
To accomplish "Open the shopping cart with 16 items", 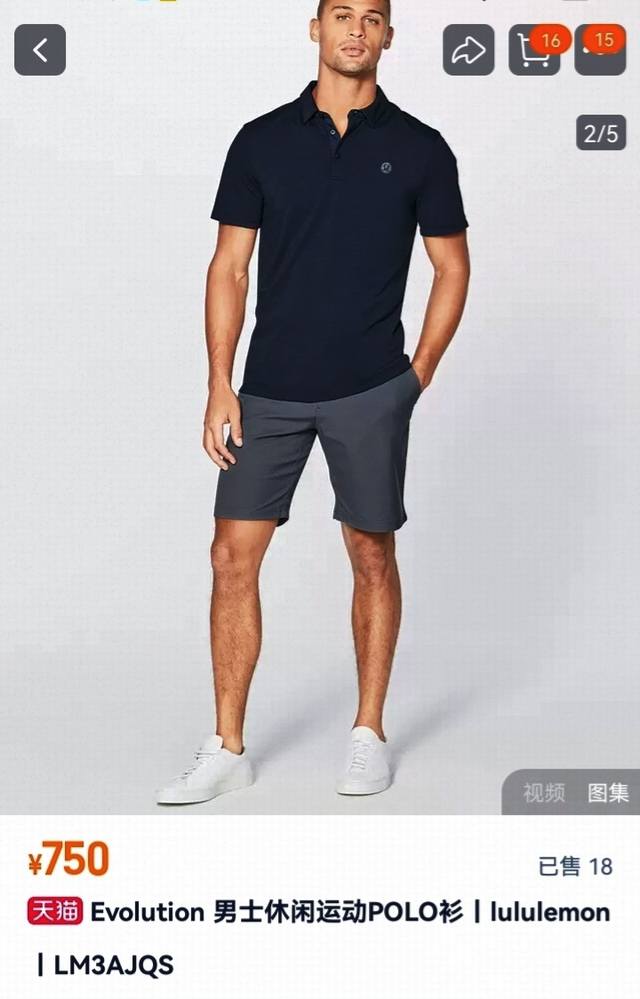I will pos(533,51).
